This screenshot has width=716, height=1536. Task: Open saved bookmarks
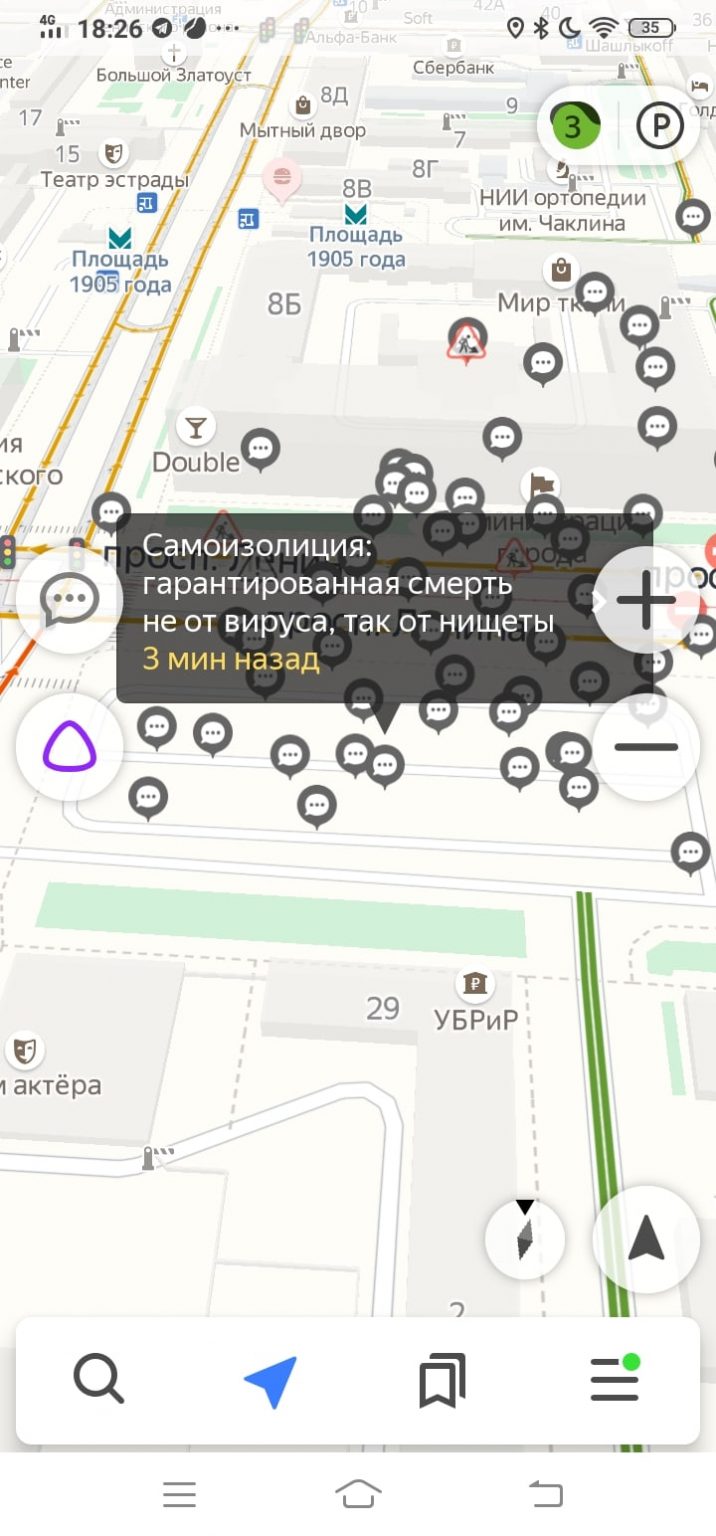(442, 1380)
